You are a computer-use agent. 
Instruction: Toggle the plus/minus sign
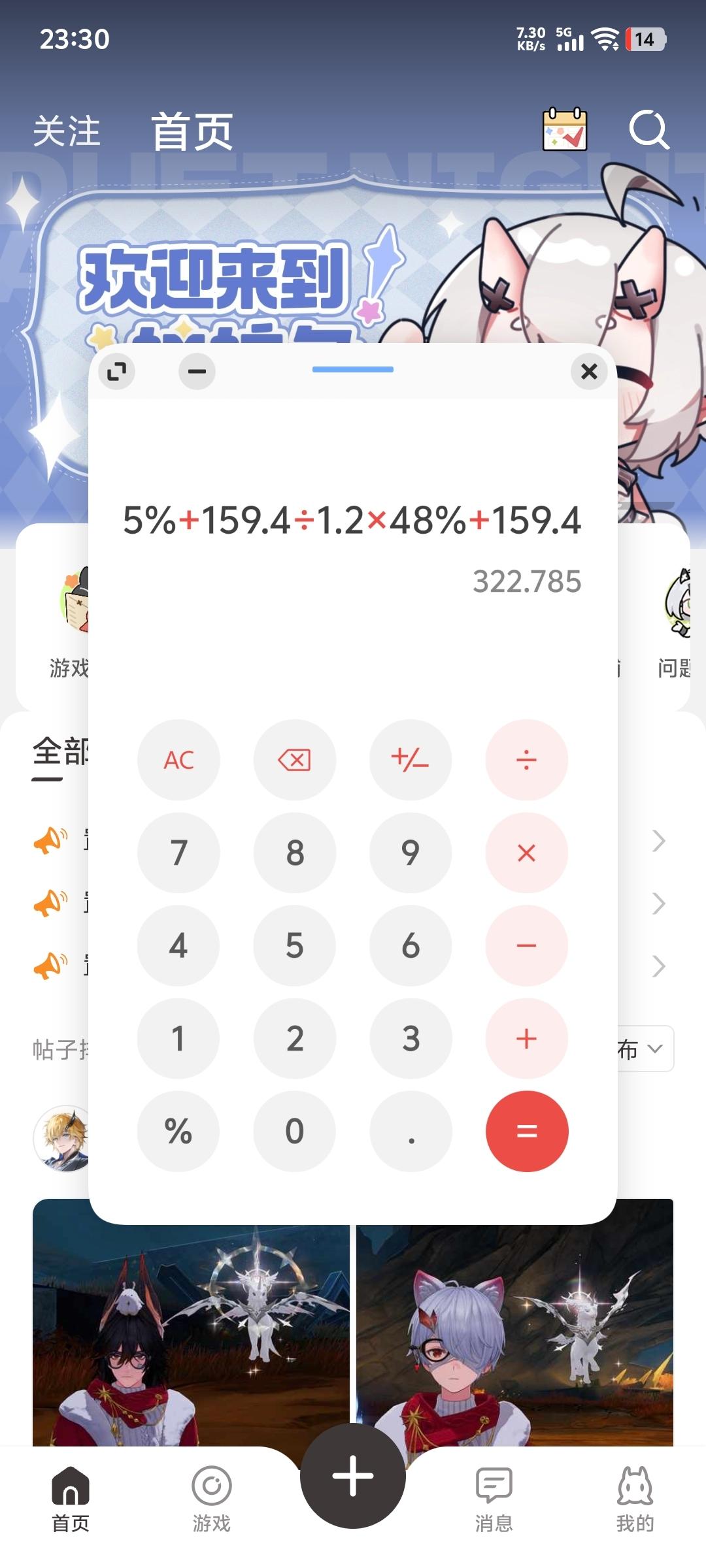click(410, 760)
